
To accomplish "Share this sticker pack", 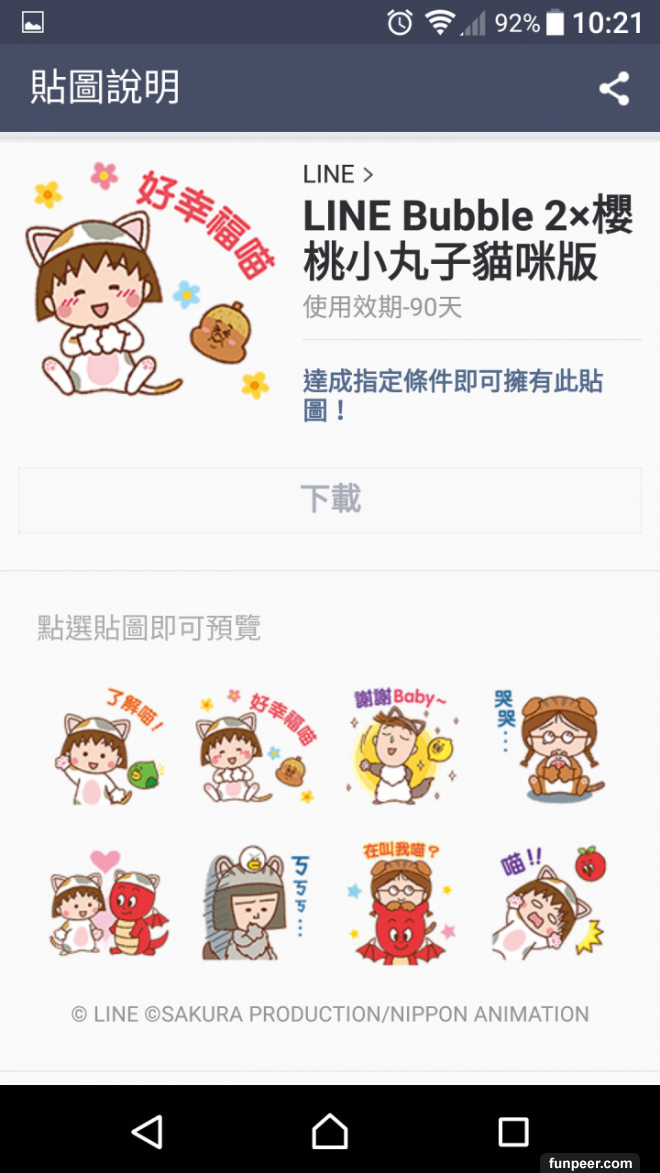I will pos(614,88).
